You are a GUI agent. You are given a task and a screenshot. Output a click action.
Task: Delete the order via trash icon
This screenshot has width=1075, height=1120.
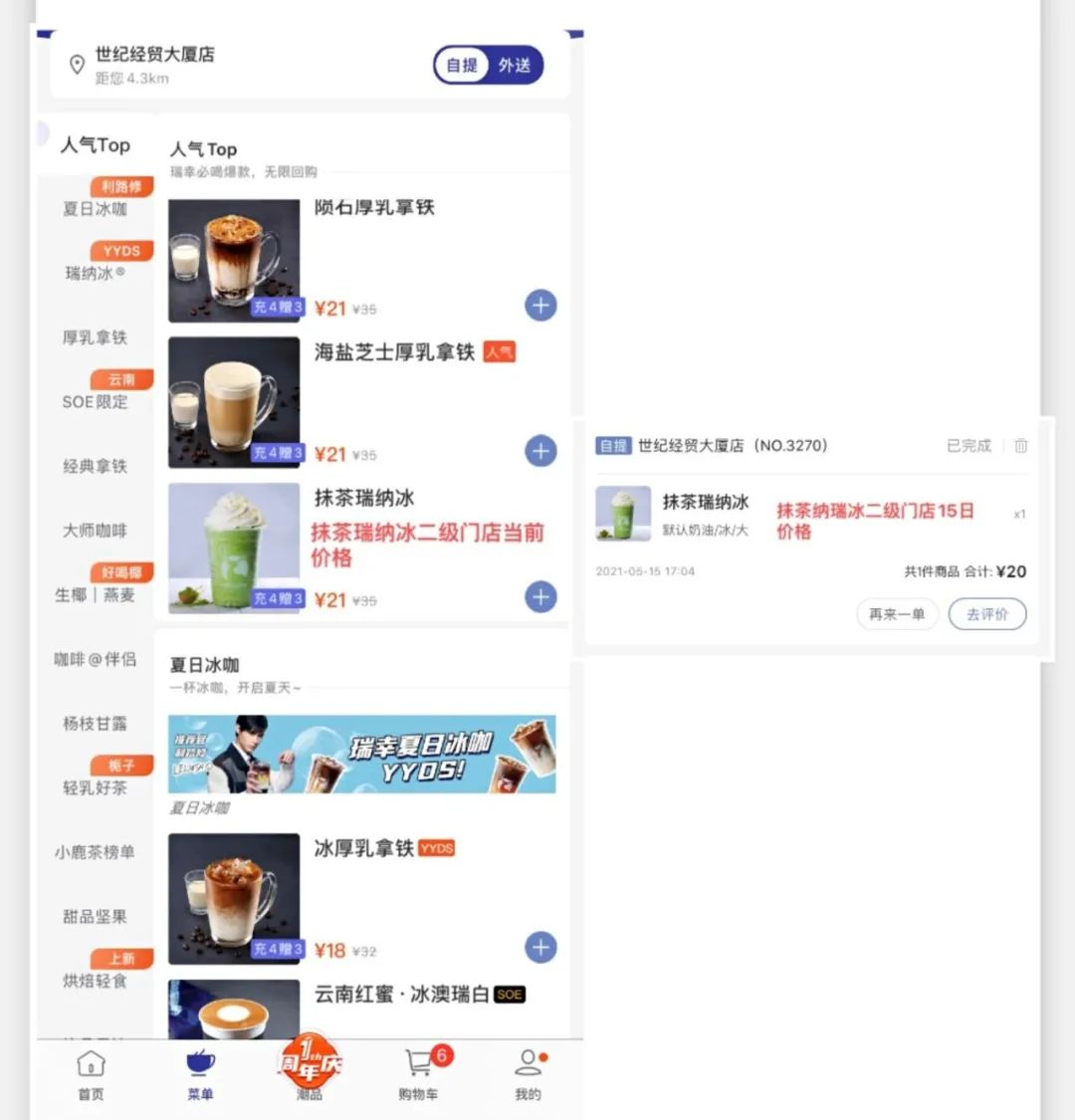1020,445
